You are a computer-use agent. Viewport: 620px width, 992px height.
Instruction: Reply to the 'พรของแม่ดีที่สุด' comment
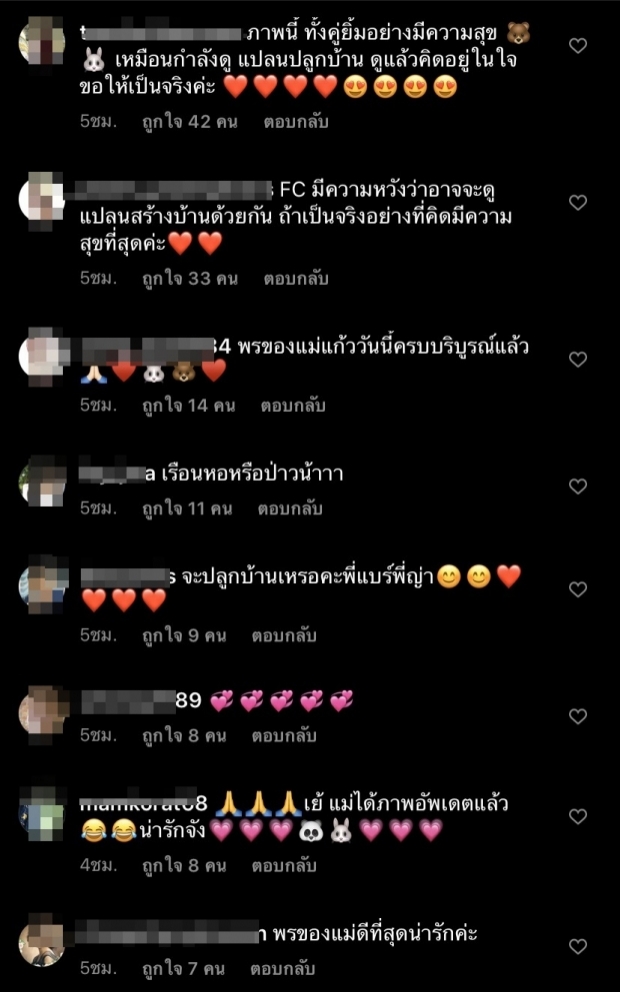[282, 968]
